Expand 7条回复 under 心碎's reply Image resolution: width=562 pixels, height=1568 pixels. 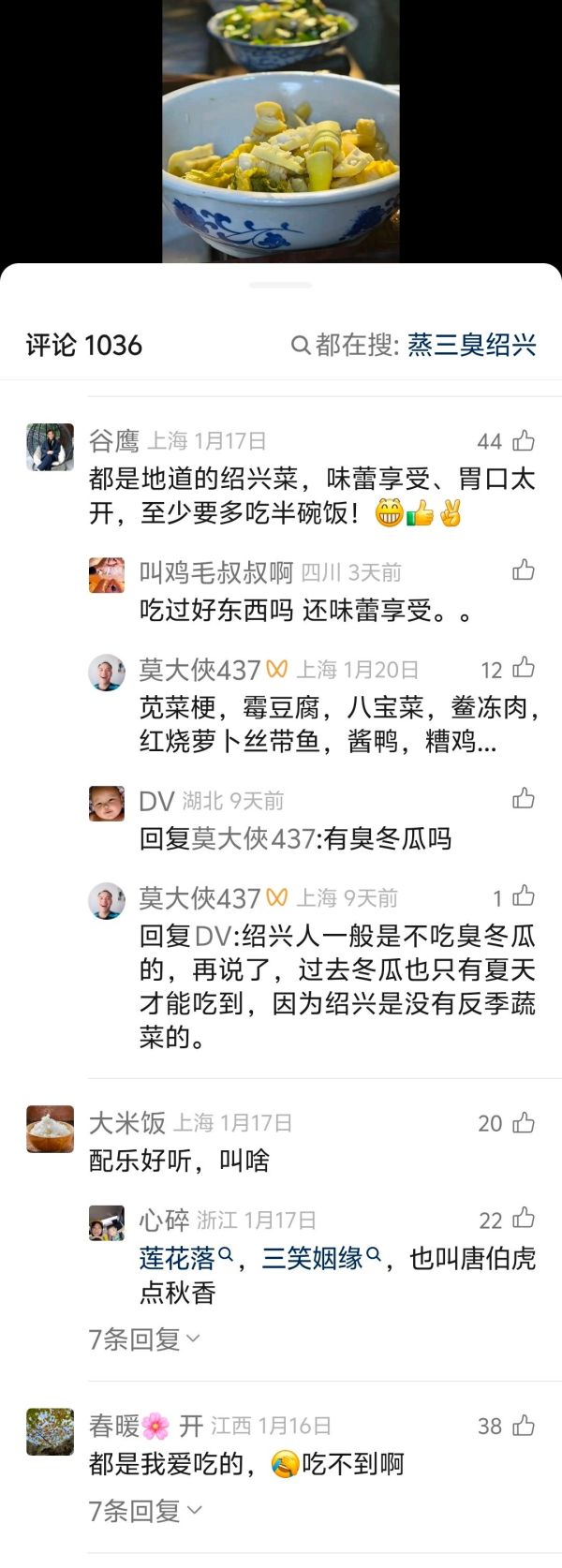pos(144,1339)
